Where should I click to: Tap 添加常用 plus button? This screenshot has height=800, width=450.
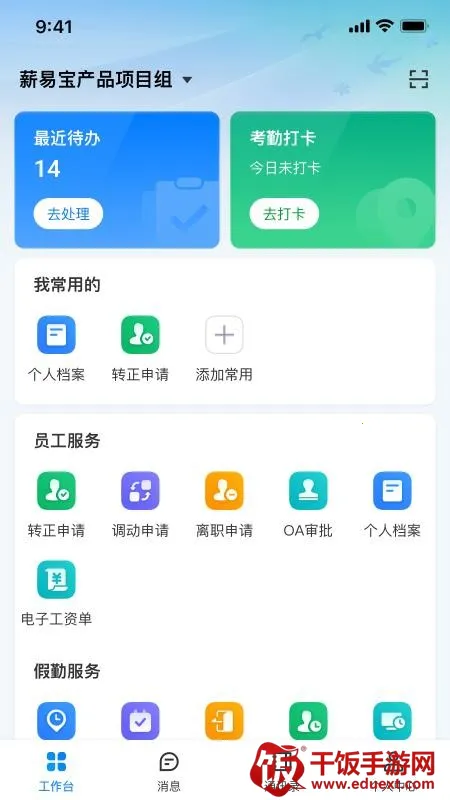[x=224, y=335]
